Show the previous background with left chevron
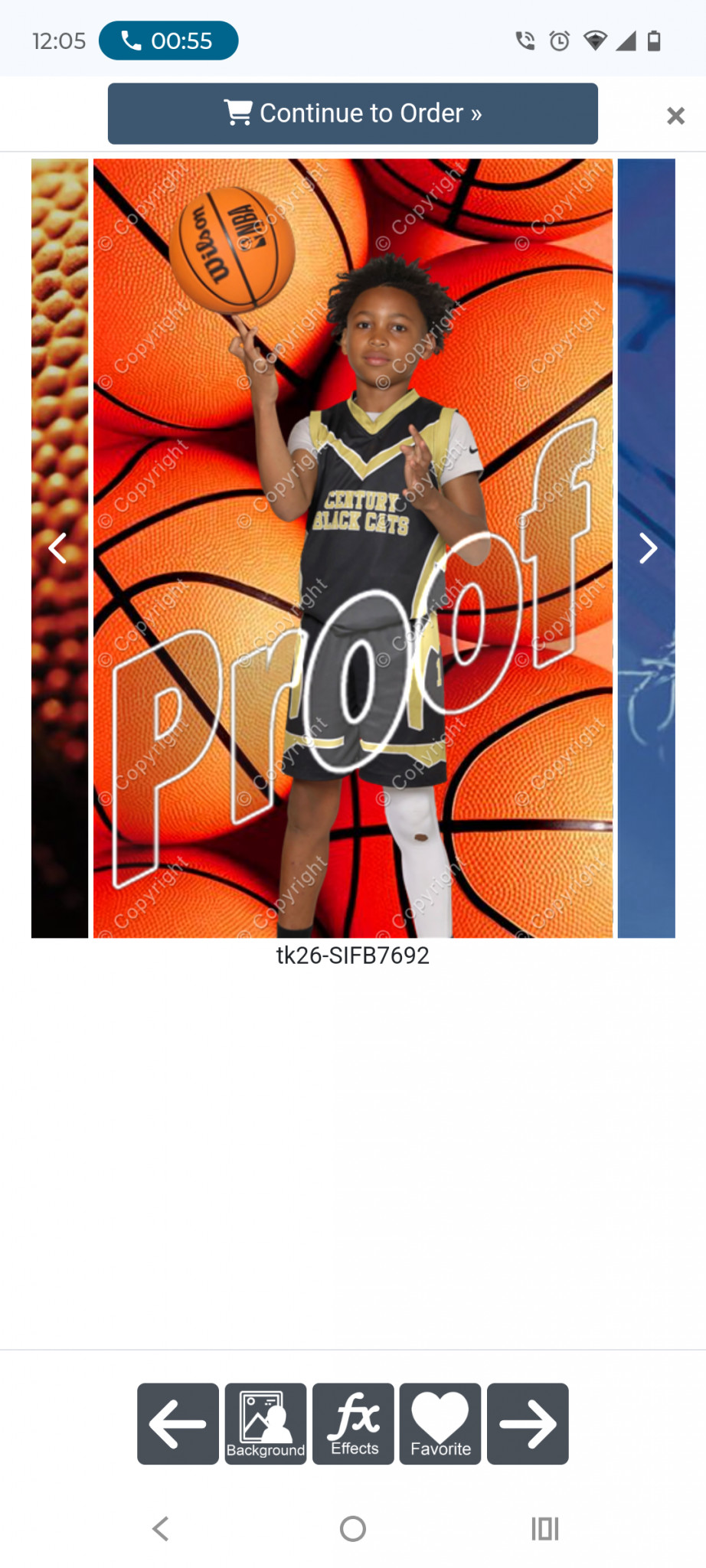The height and width of the screenshot is (1568, 706). click(x=57, y=548)
